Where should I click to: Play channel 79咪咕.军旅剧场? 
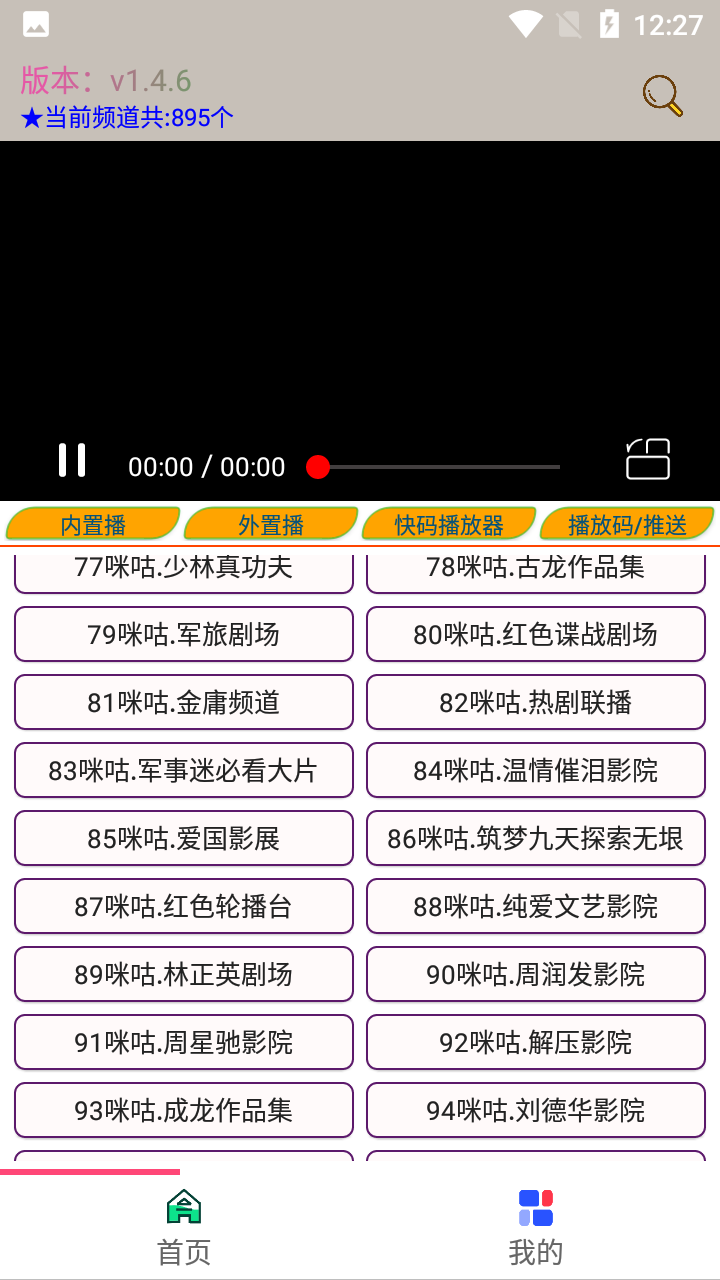click(184, 634)
